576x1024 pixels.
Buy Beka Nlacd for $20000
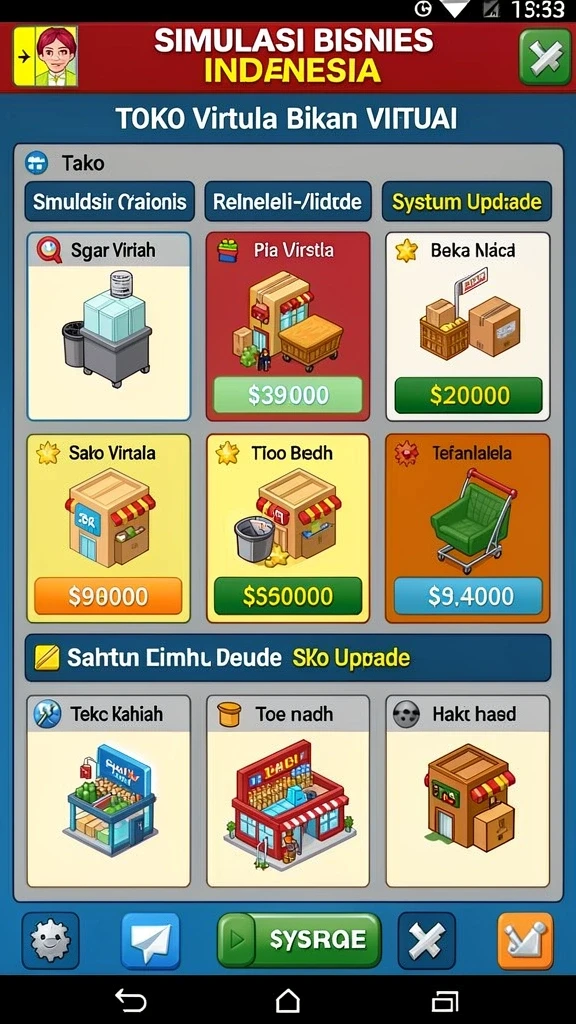[x=468, y=395]
